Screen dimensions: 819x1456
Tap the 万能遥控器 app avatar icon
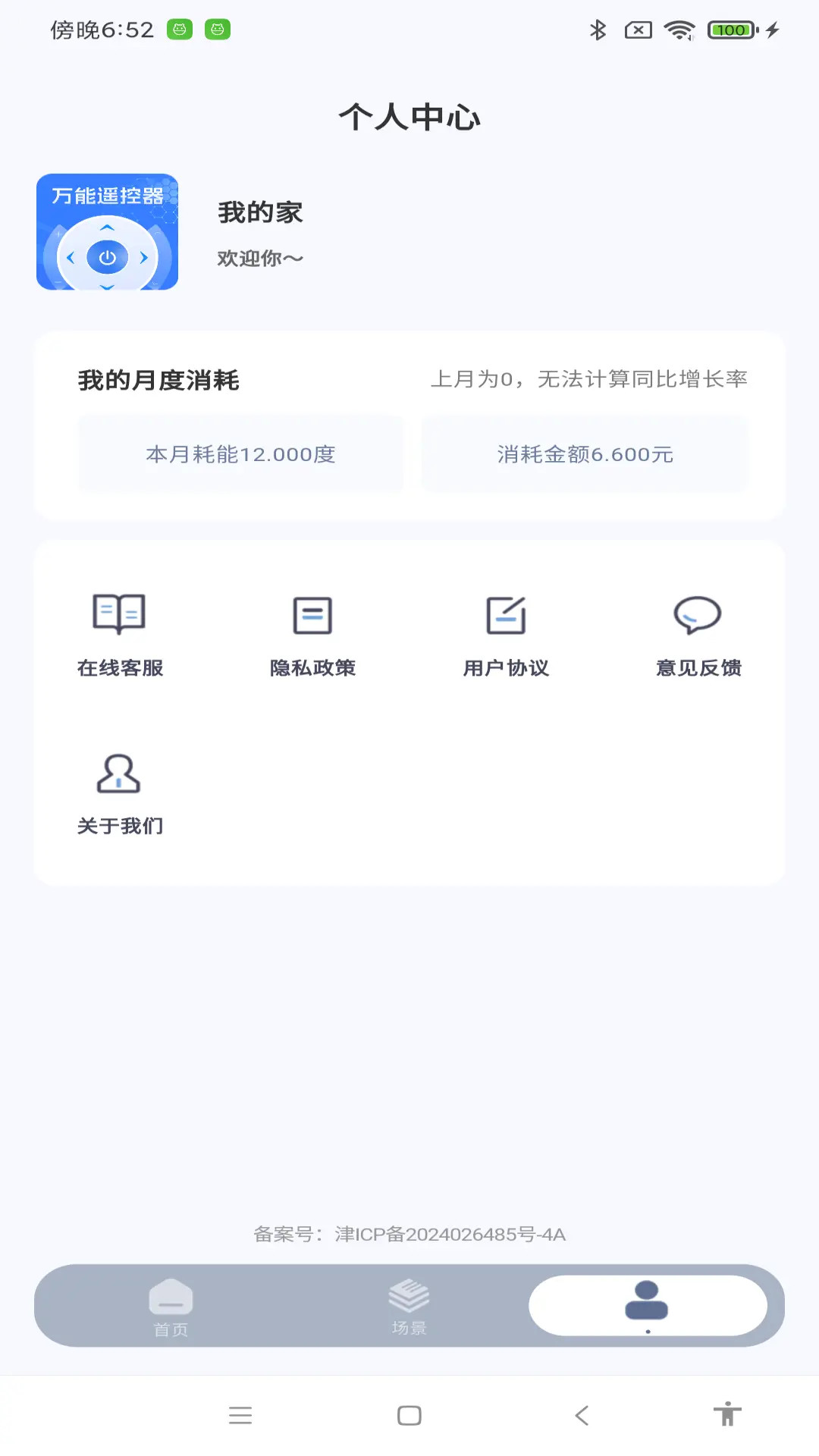coord(107,231)
